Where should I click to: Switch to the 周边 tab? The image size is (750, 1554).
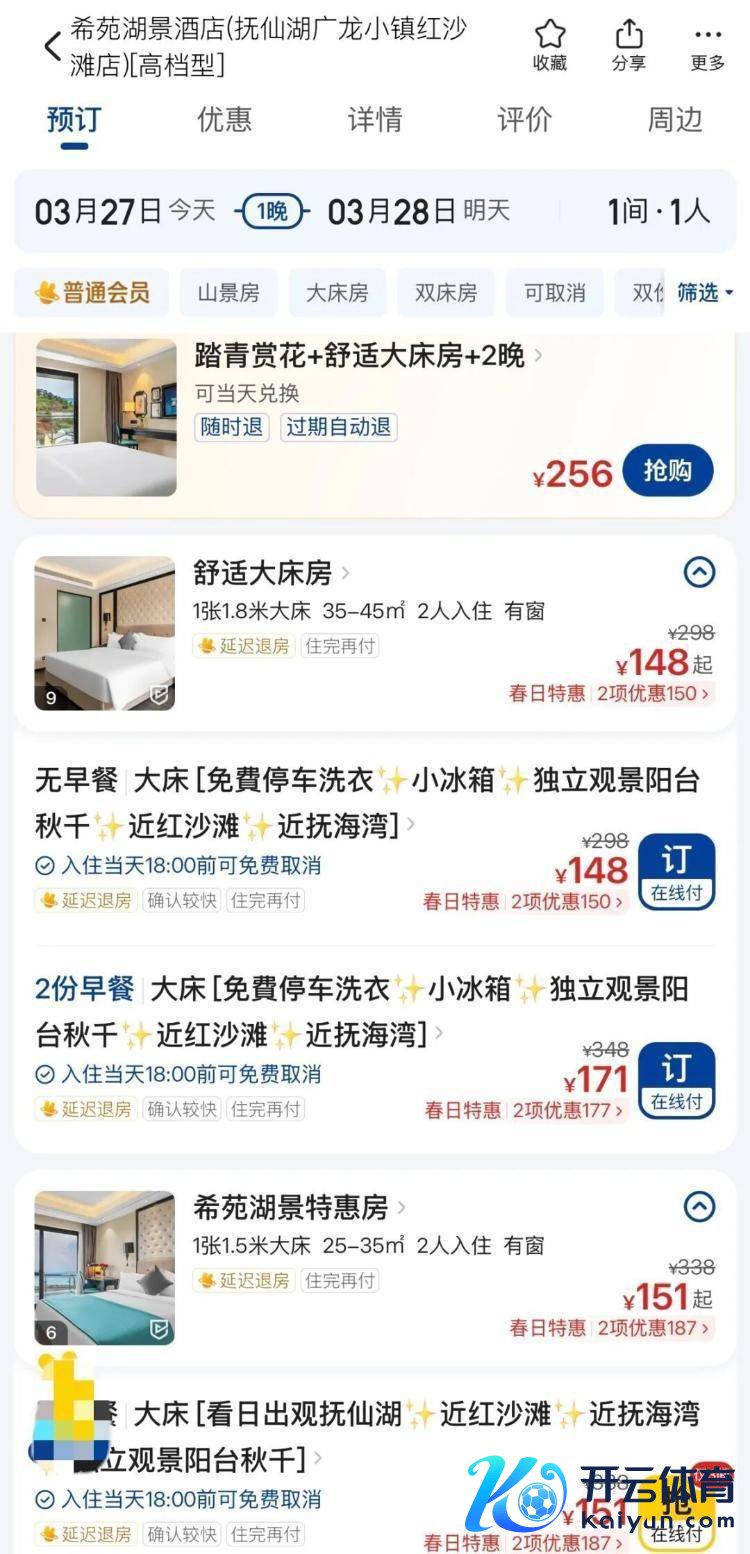[x=675, y=120]
